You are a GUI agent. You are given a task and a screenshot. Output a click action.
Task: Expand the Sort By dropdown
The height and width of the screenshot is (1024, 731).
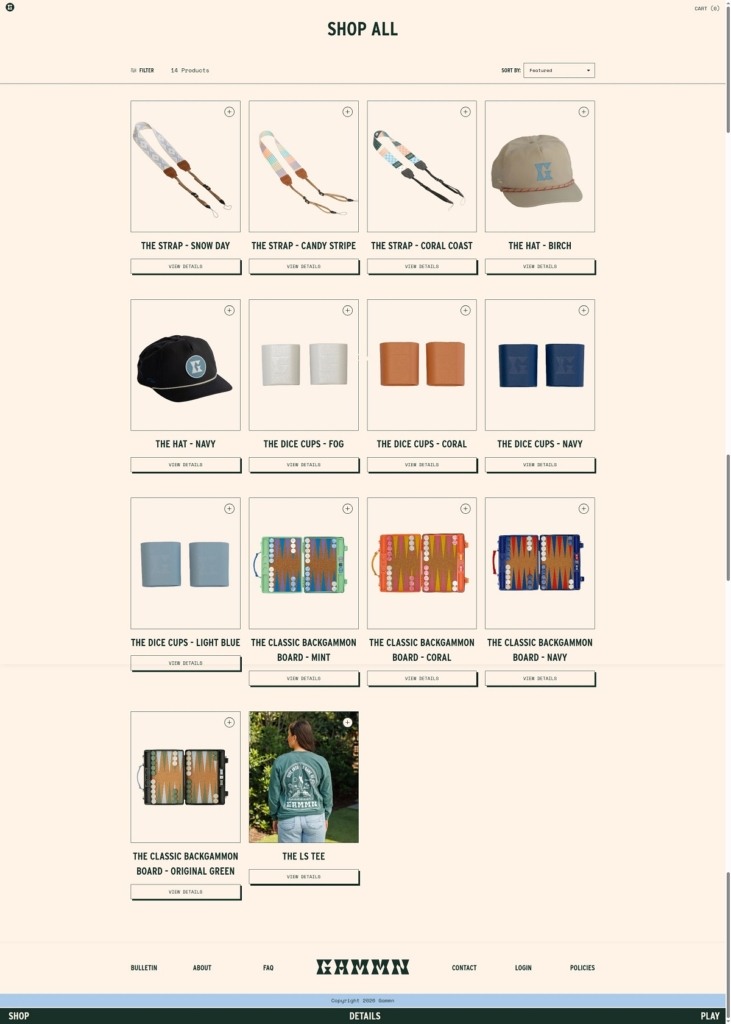(560, 70)
